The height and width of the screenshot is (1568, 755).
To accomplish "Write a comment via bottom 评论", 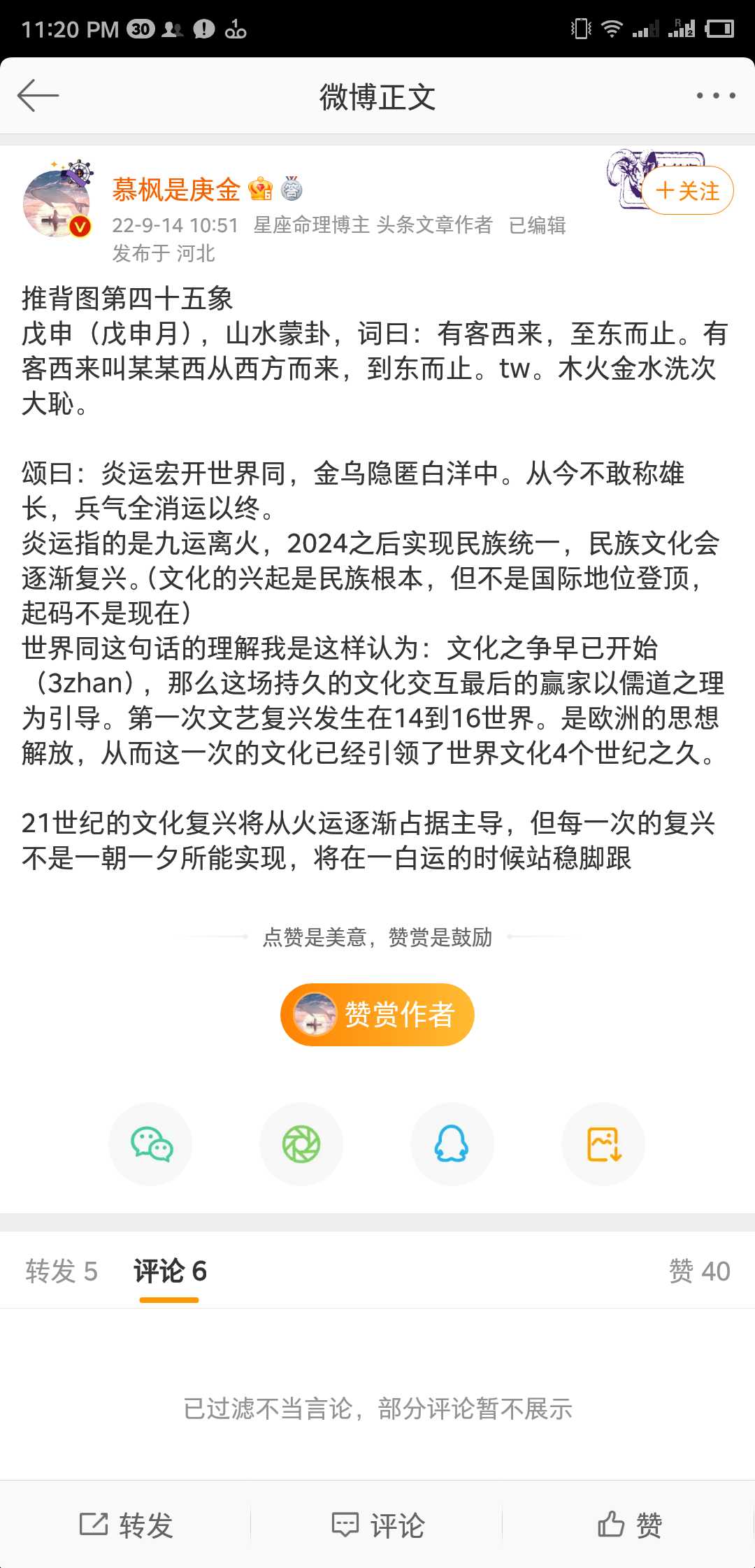I will 377,1525.
